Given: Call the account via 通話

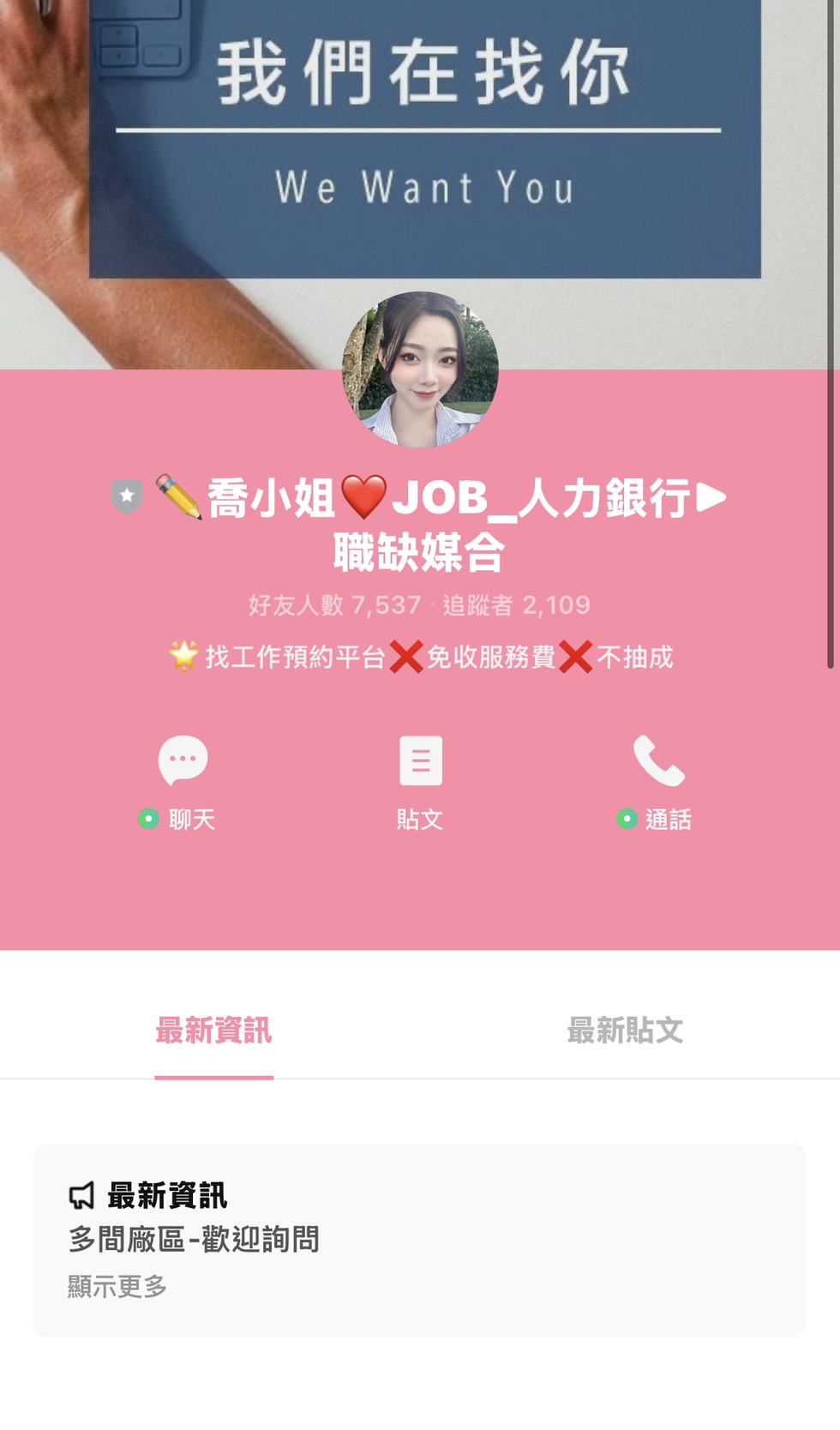Looking at the screenshot, I should pyautogui.click(x=657, y=783).
